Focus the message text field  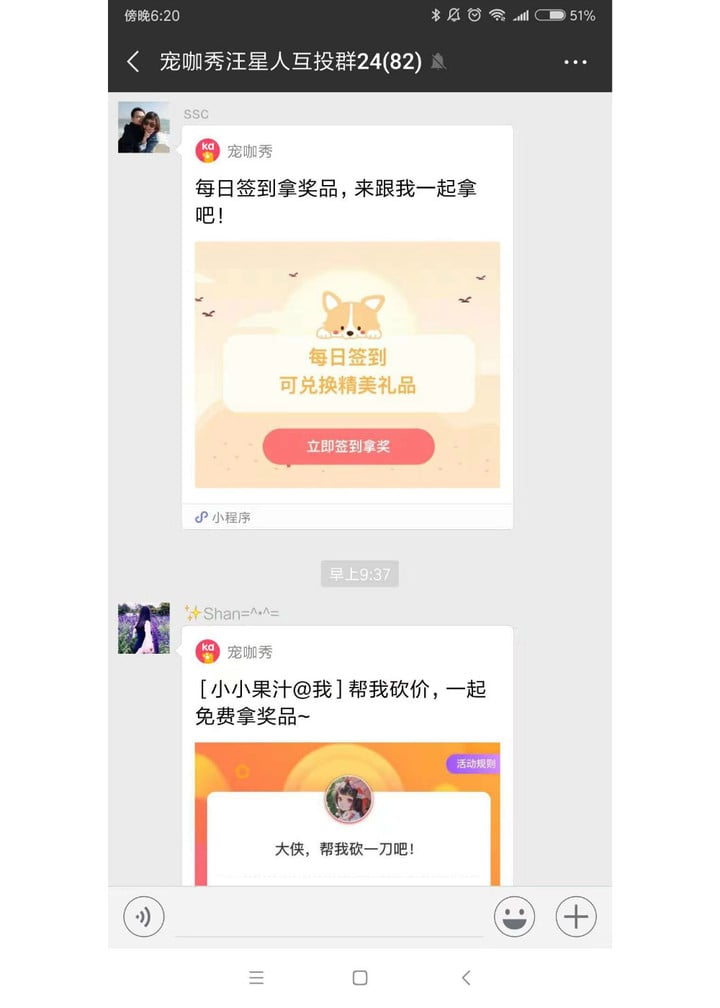coord(328,917)
